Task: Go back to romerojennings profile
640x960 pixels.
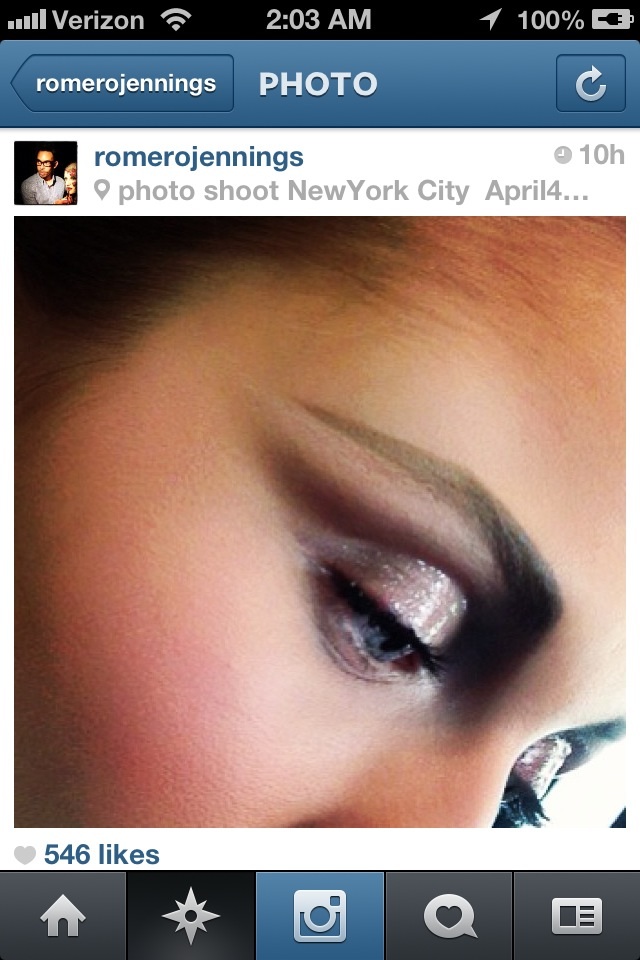Action: coord(123,84)
